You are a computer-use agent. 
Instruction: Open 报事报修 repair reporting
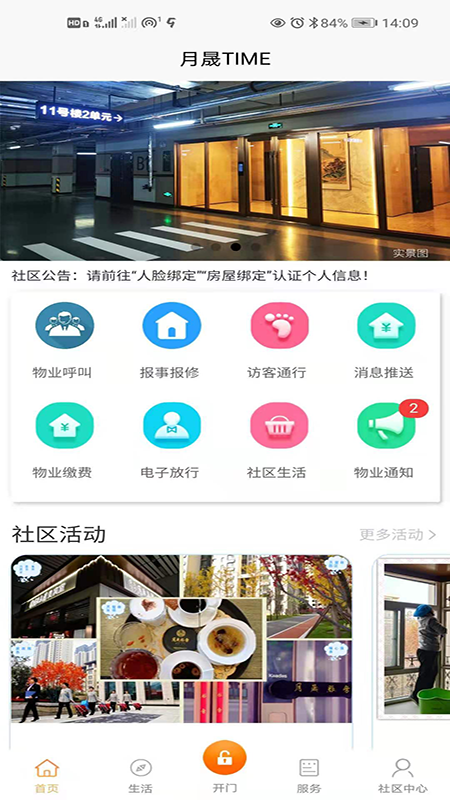tap(171, 340)
